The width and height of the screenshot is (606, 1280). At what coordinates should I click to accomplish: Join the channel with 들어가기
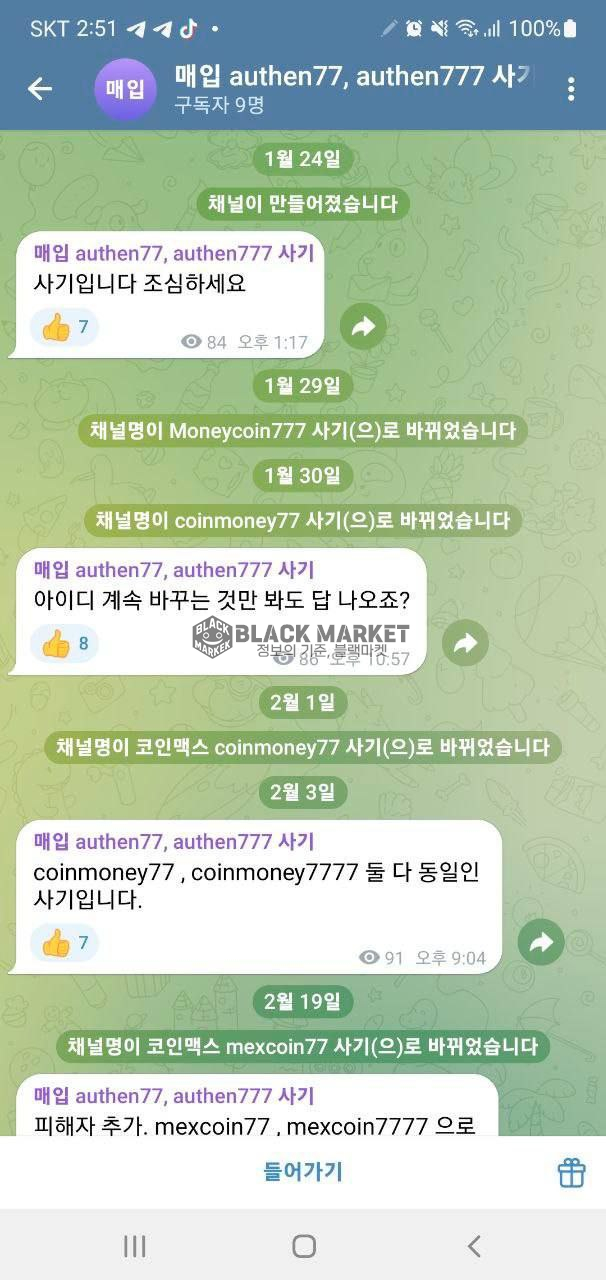pos(303,1171)
